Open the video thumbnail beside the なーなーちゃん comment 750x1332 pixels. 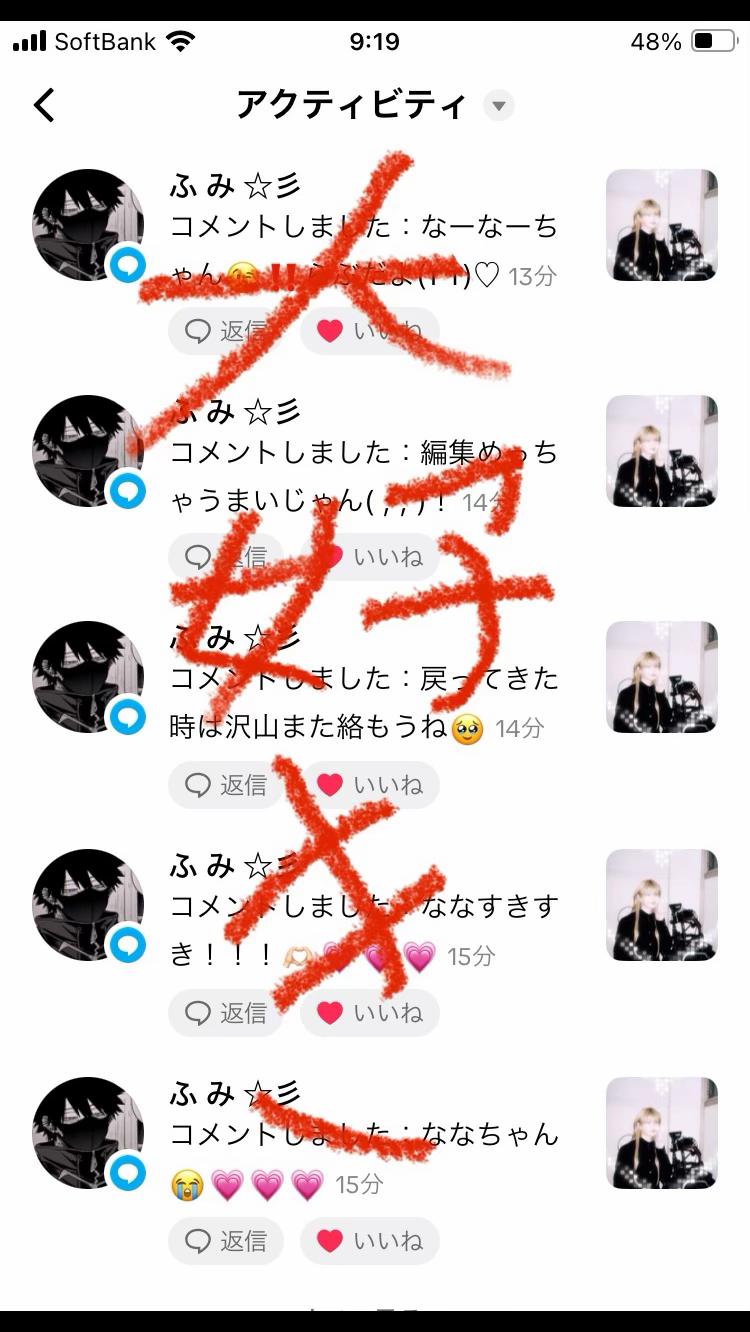click(x=661, y=225)
